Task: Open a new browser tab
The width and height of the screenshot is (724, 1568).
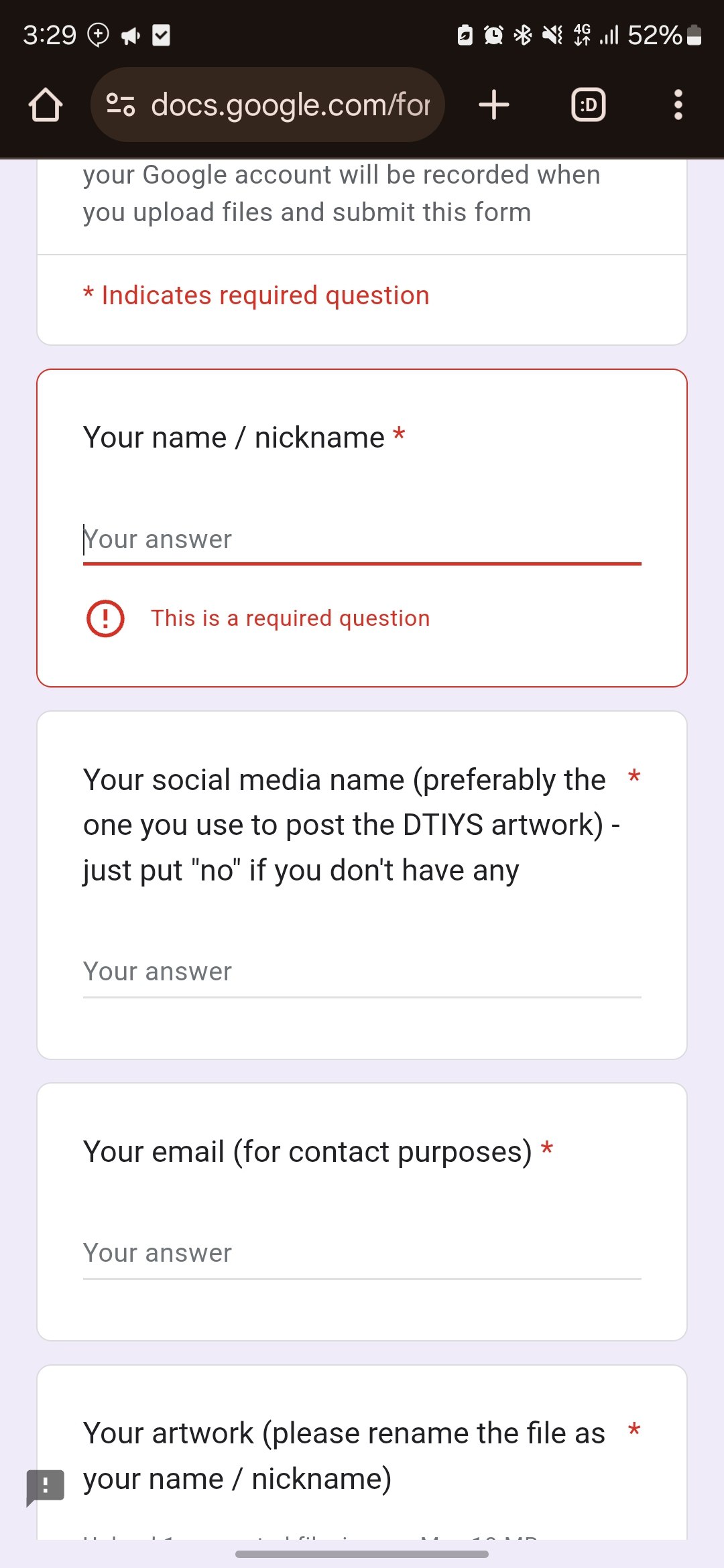Action: click(494, 105)
